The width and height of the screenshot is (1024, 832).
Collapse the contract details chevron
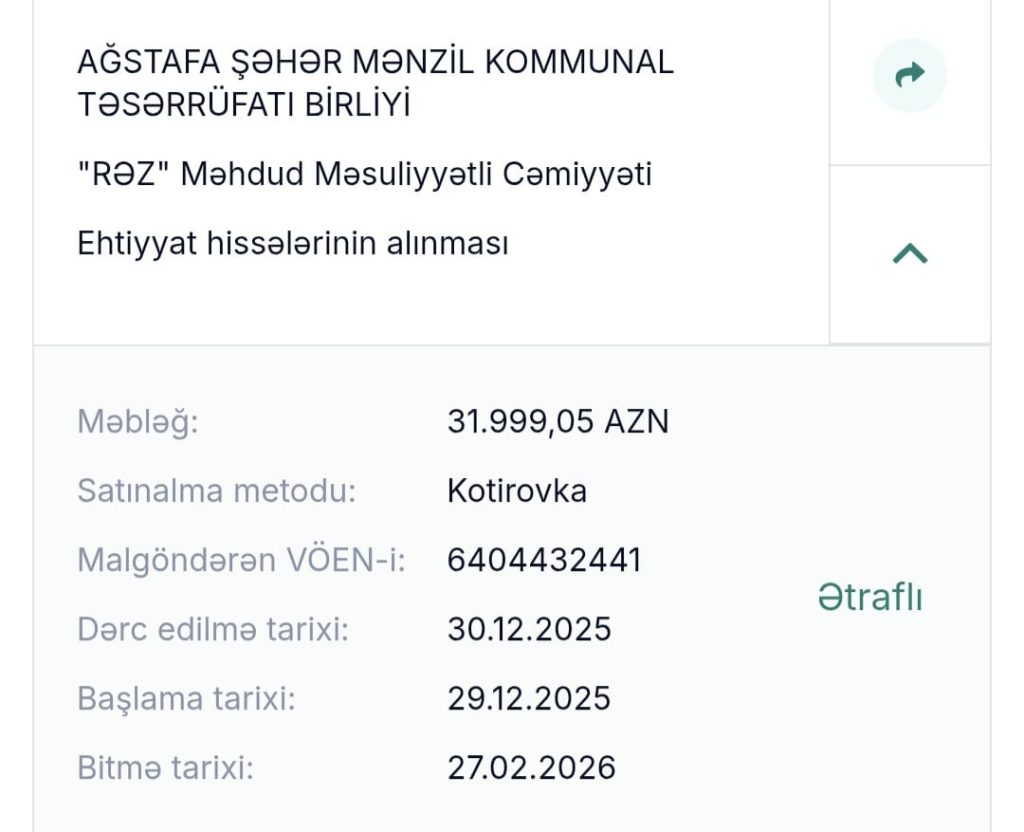click(909, 254)
